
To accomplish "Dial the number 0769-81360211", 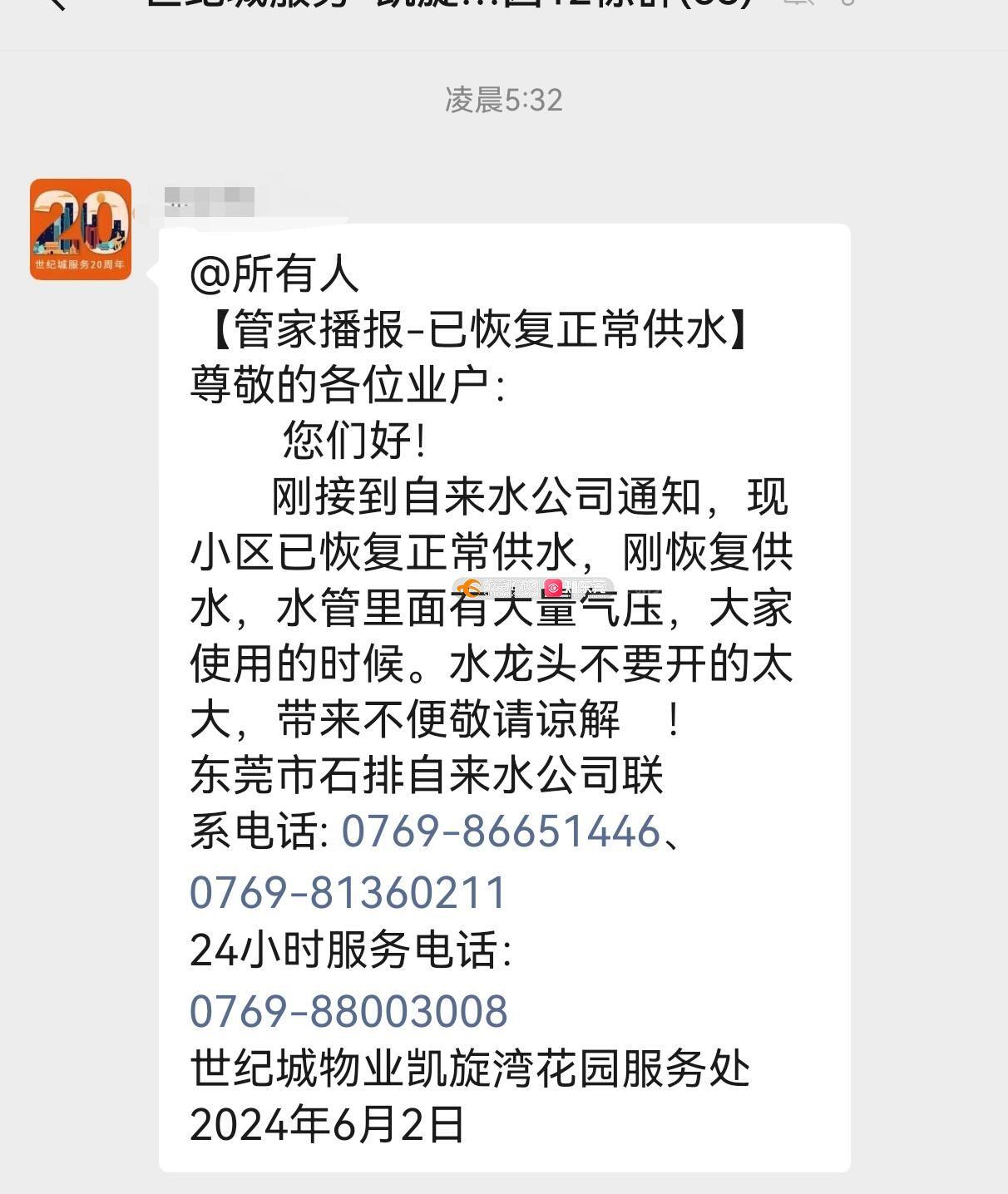I will click(348, 892).
